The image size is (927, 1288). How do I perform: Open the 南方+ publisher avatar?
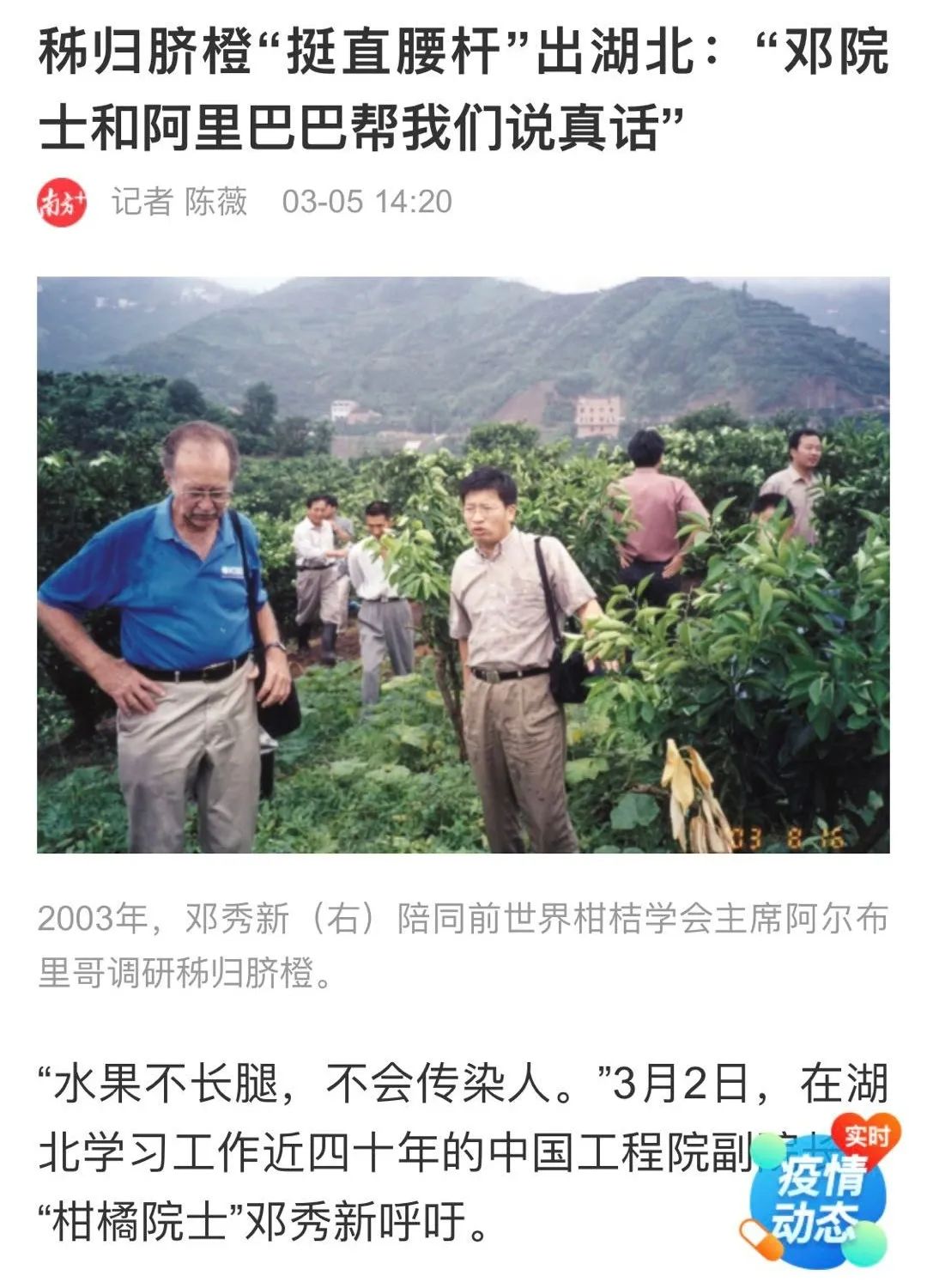click(62, 203)
